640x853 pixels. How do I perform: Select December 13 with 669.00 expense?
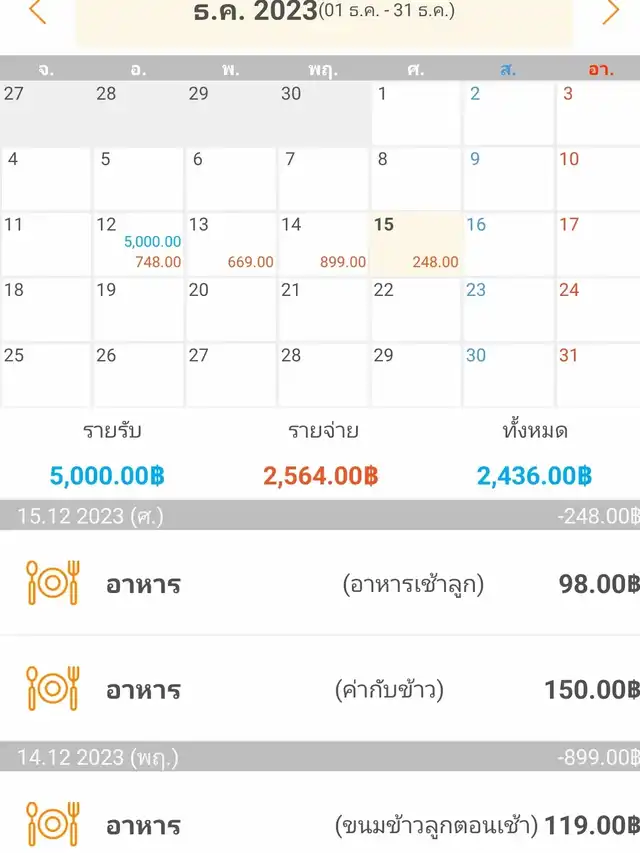231,244
